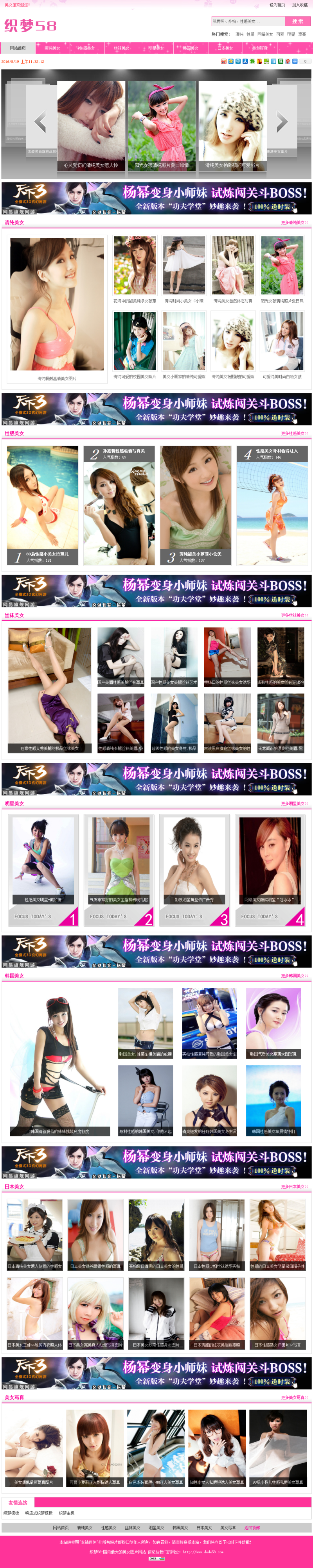This screenshot has height=1568, width=313.
Task: Open 更多明星美女 more link
Action: coord(294,804)
